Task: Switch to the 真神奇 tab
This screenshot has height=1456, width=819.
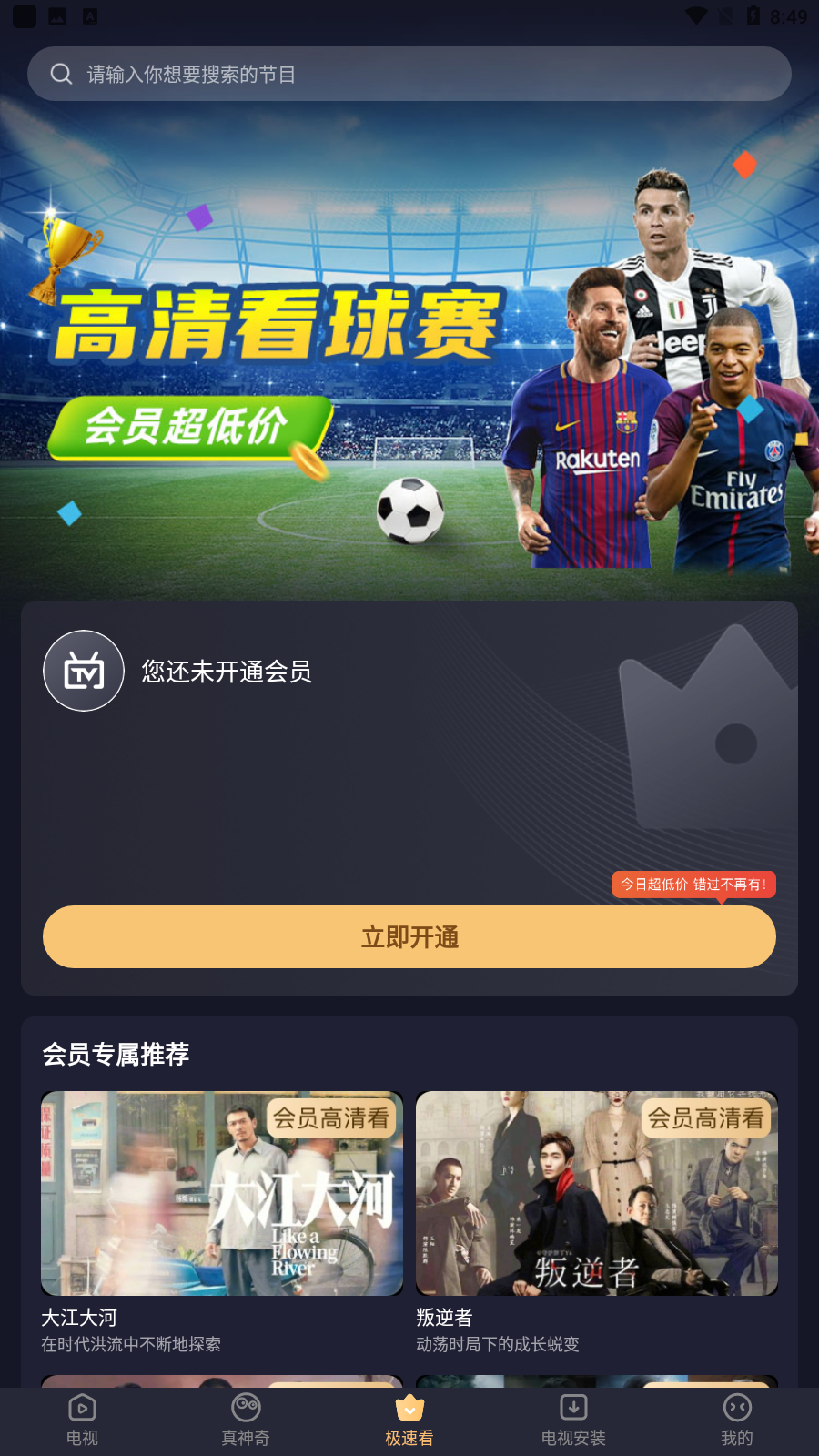Action: [x=246, y=1421]
